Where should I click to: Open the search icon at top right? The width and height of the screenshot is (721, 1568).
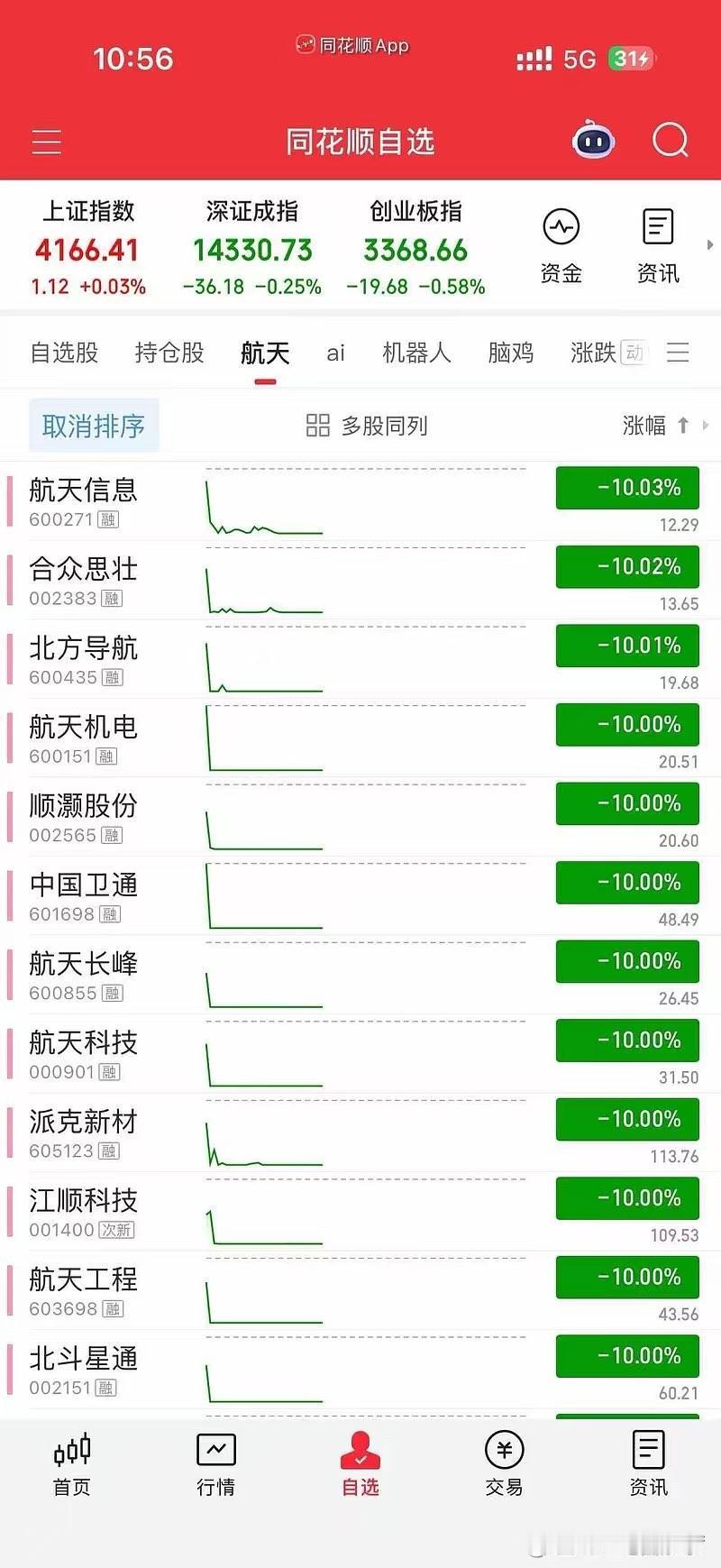pos(668,141)
